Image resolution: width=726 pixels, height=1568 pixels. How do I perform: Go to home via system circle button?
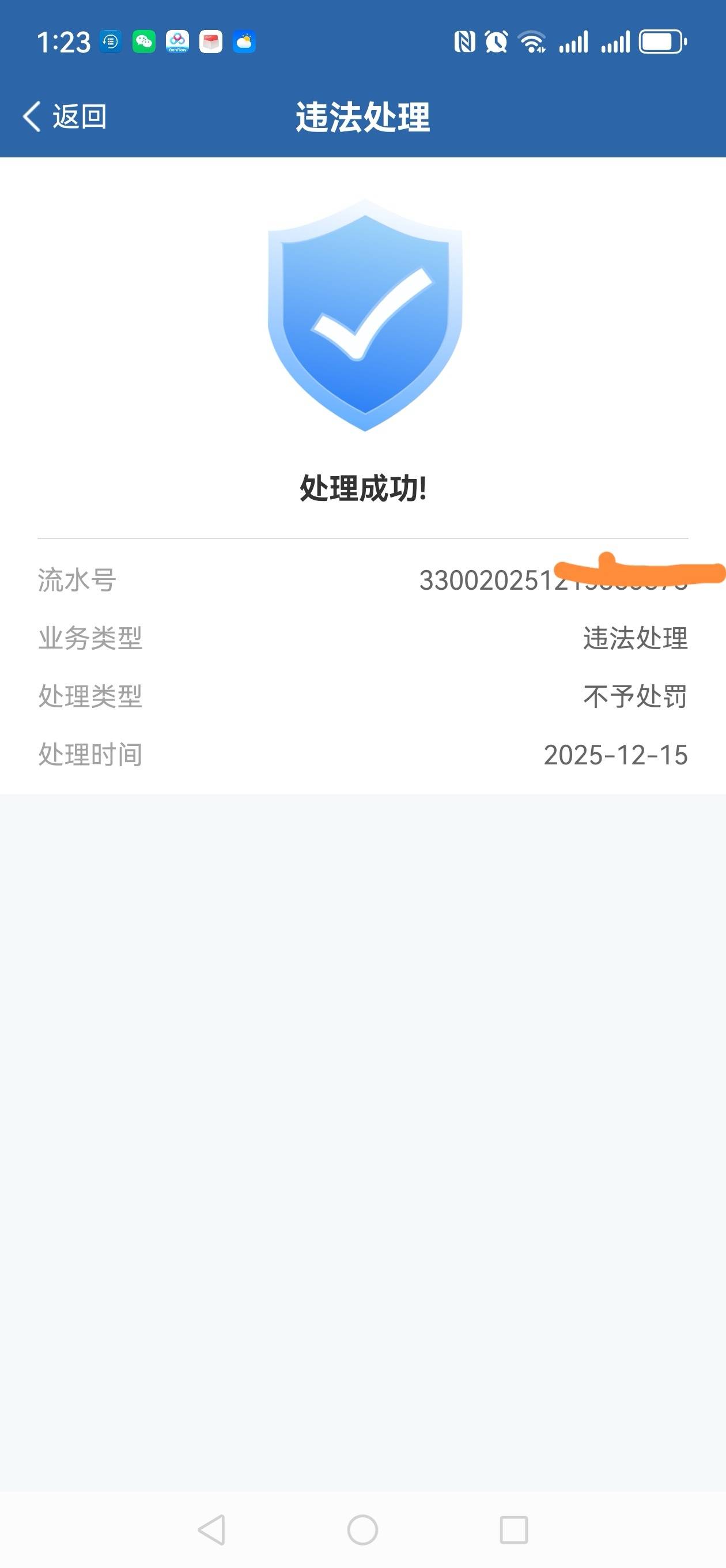coord(362,1529)
